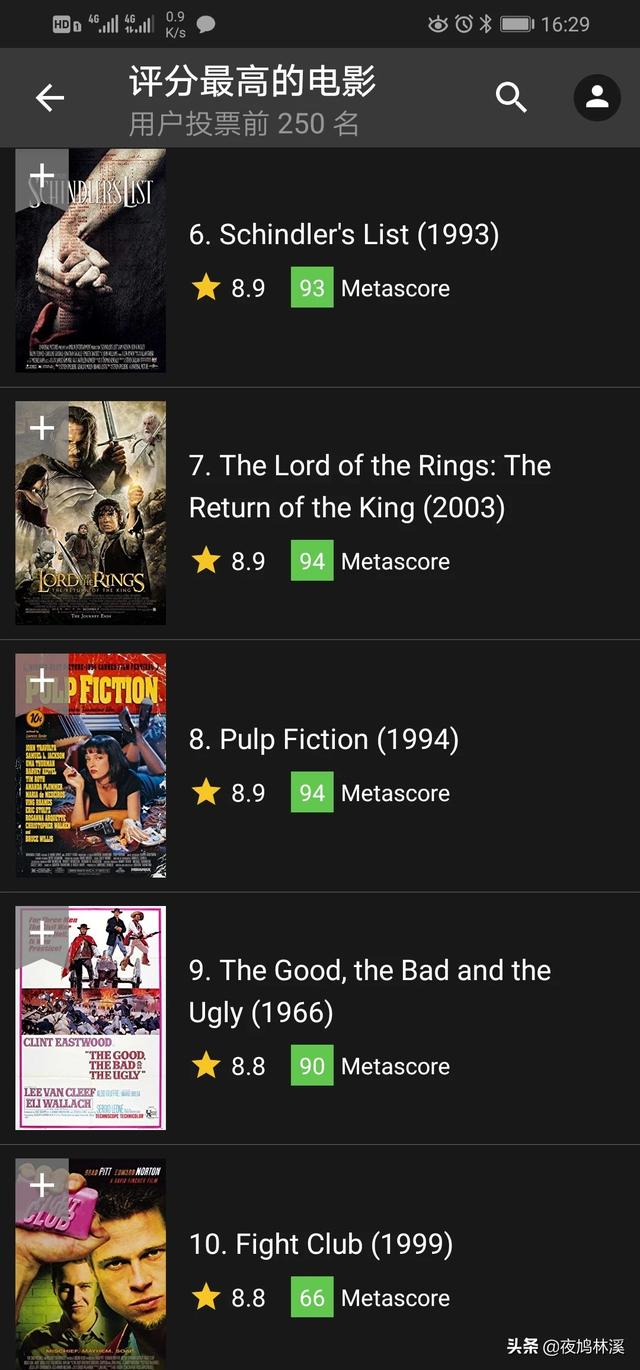Add The Good, the Bad and the Ugly to watchlist

pos(42,933)
